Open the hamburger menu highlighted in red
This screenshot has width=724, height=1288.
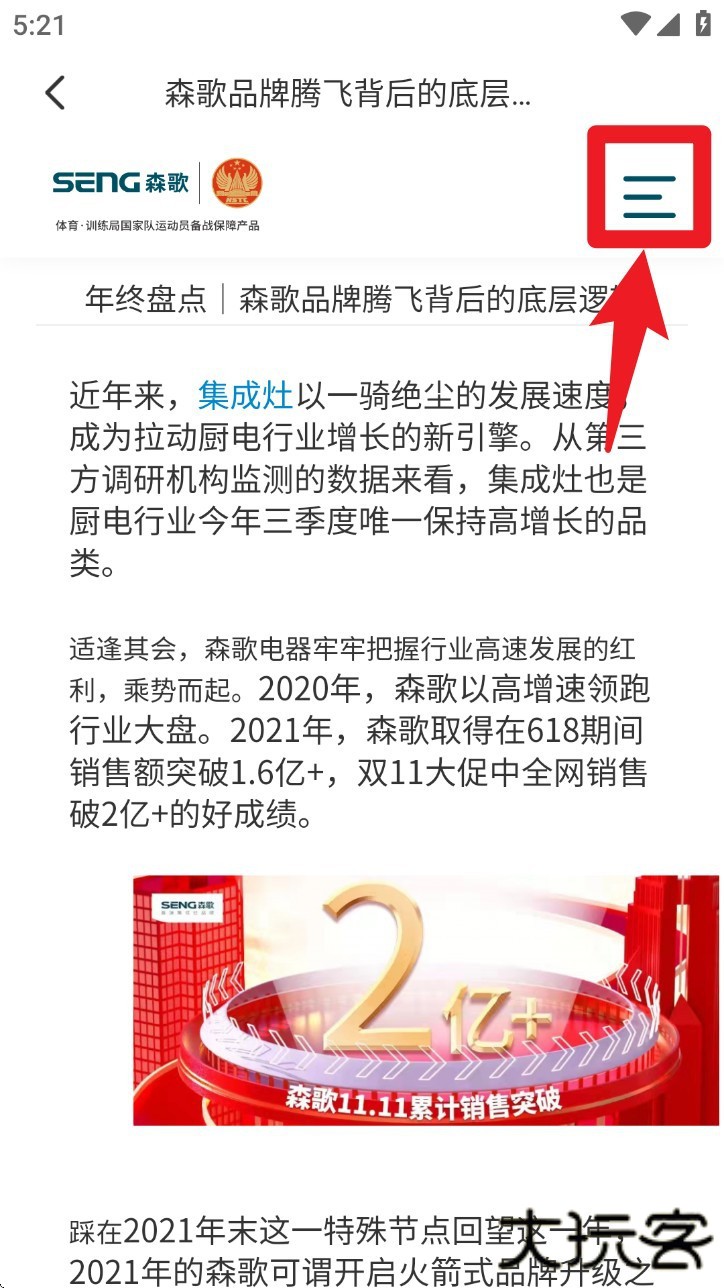click(648, 190)
